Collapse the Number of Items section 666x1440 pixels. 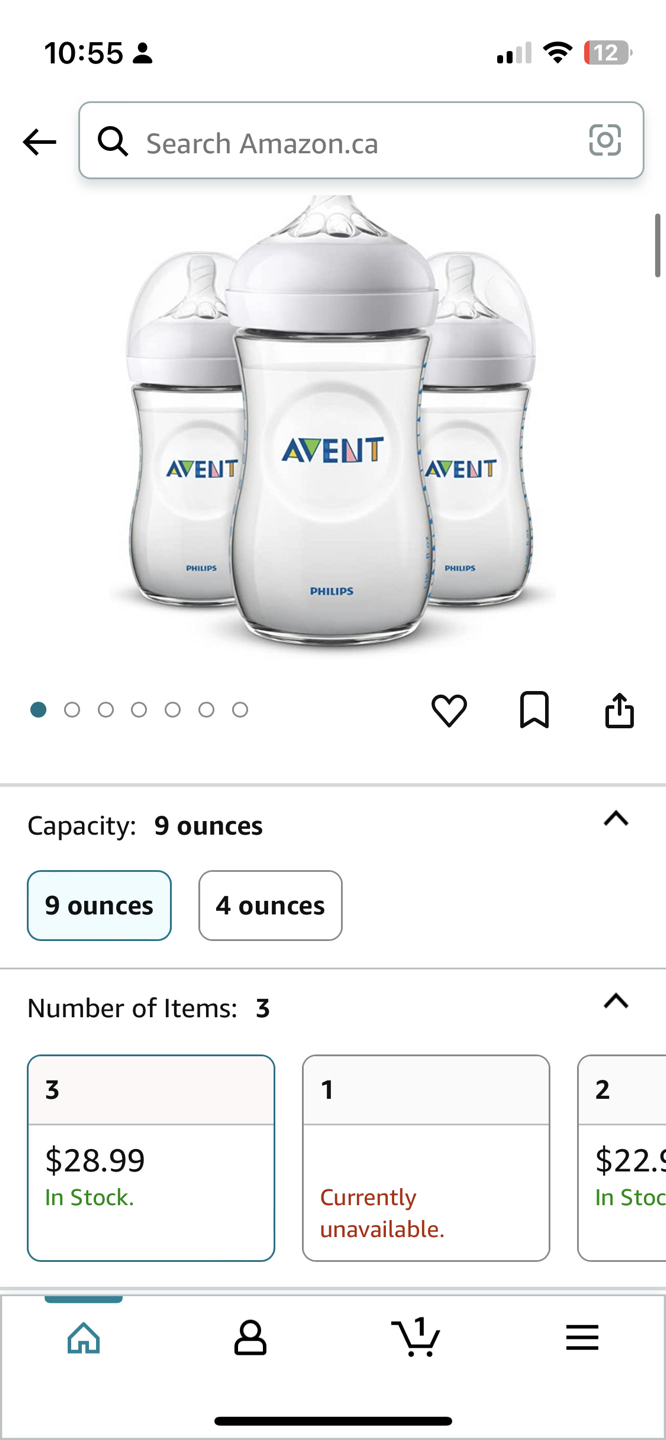point(616,1001)
